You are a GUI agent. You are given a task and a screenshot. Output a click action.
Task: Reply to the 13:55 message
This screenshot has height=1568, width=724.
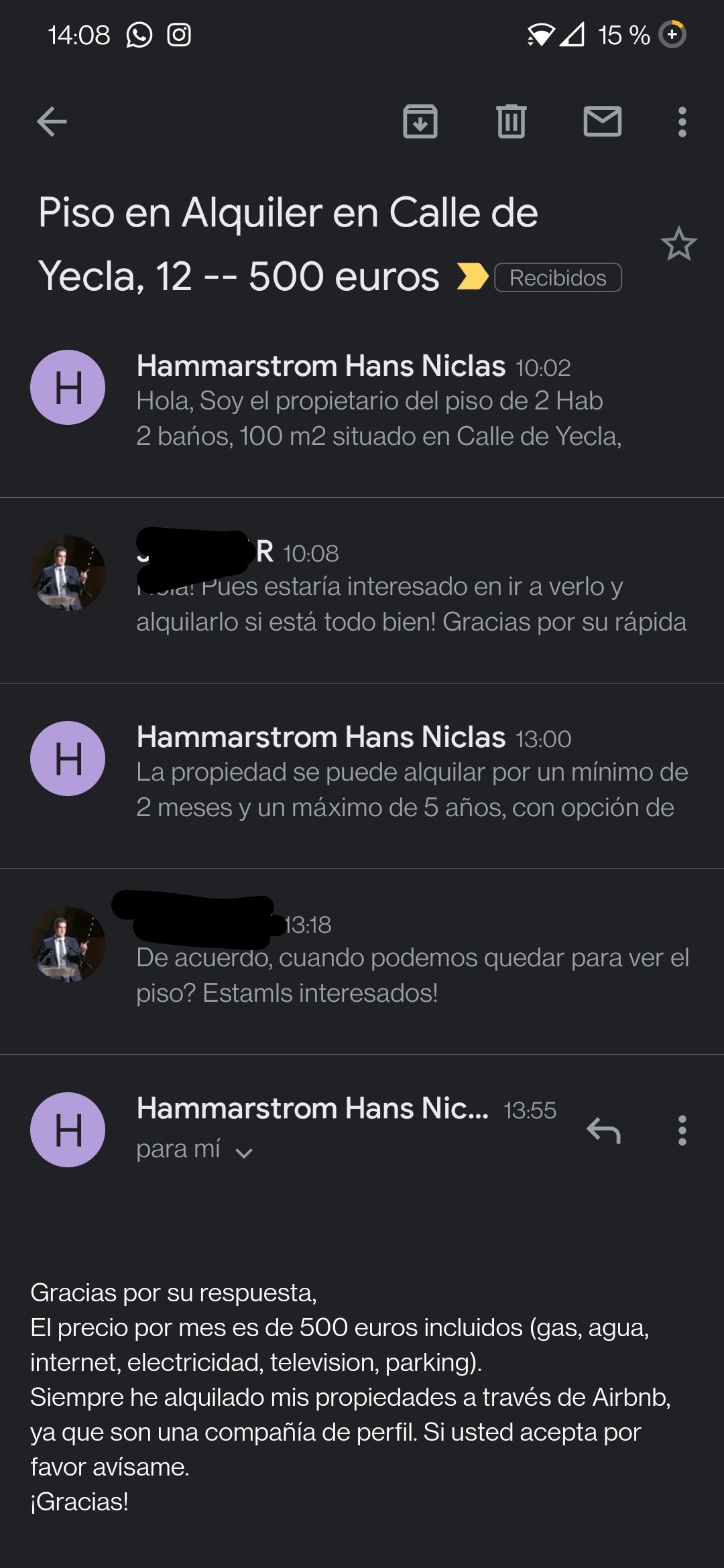tap(603, 1130)
